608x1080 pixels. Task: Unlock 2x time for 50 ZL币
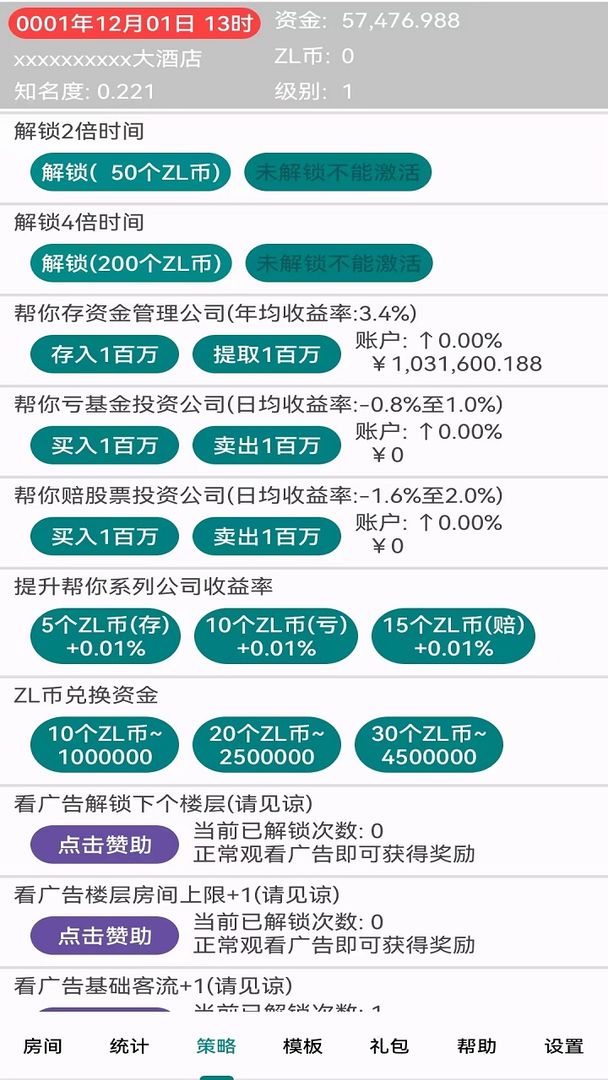pyautogui.click(x=130, y=172)
